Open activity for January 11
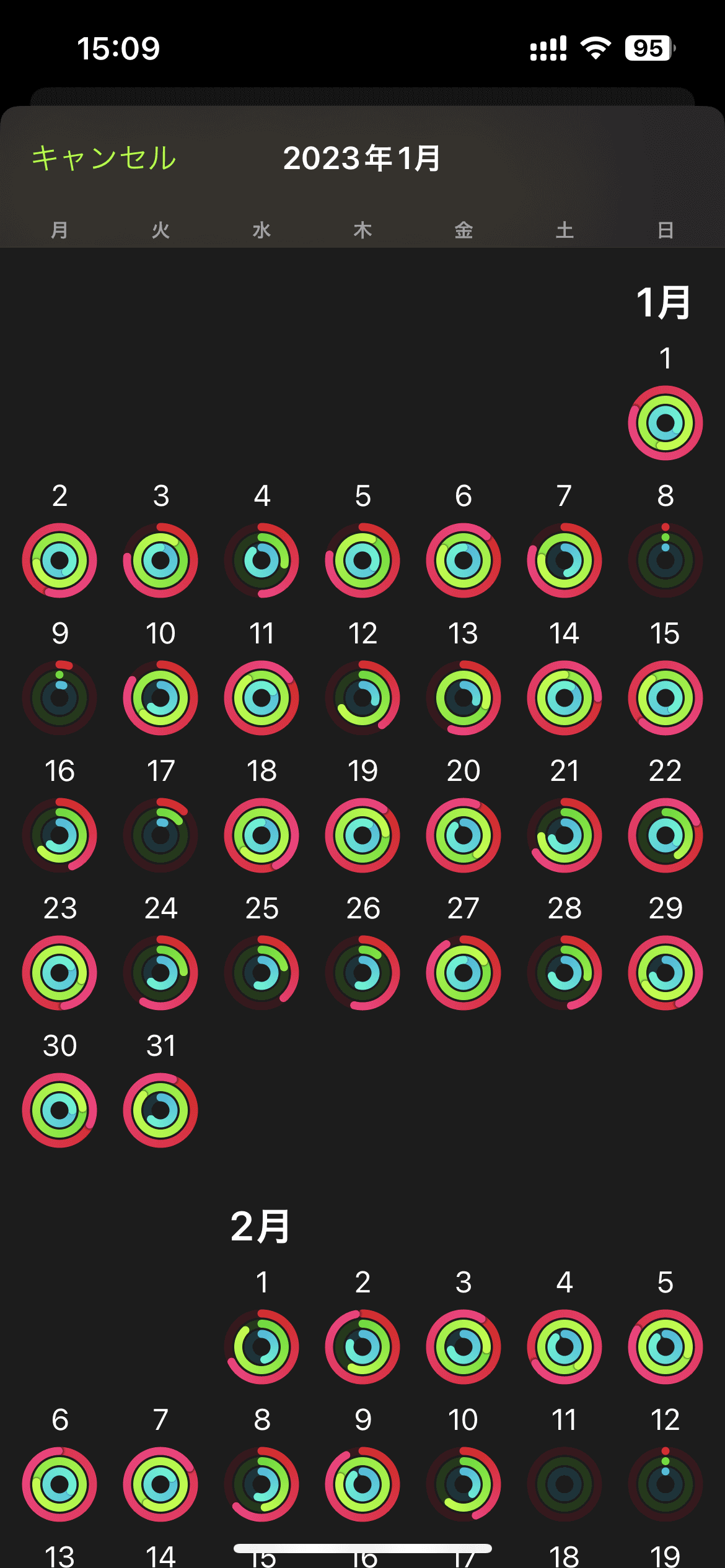The height and width of the screenshot is (1568, 725). (x=261, y=698)
